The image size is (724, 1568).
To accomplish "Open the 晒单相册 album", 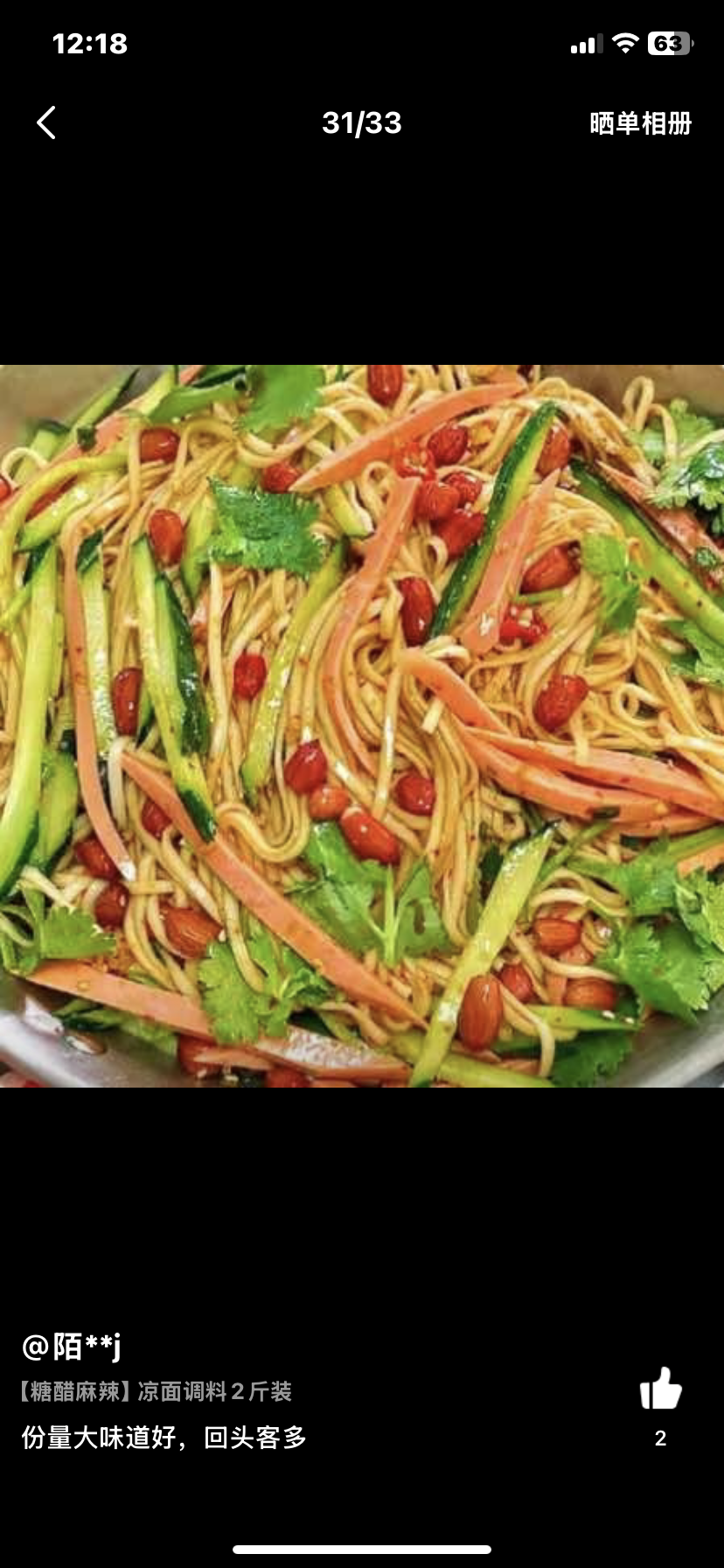I will tap(640, 123).
